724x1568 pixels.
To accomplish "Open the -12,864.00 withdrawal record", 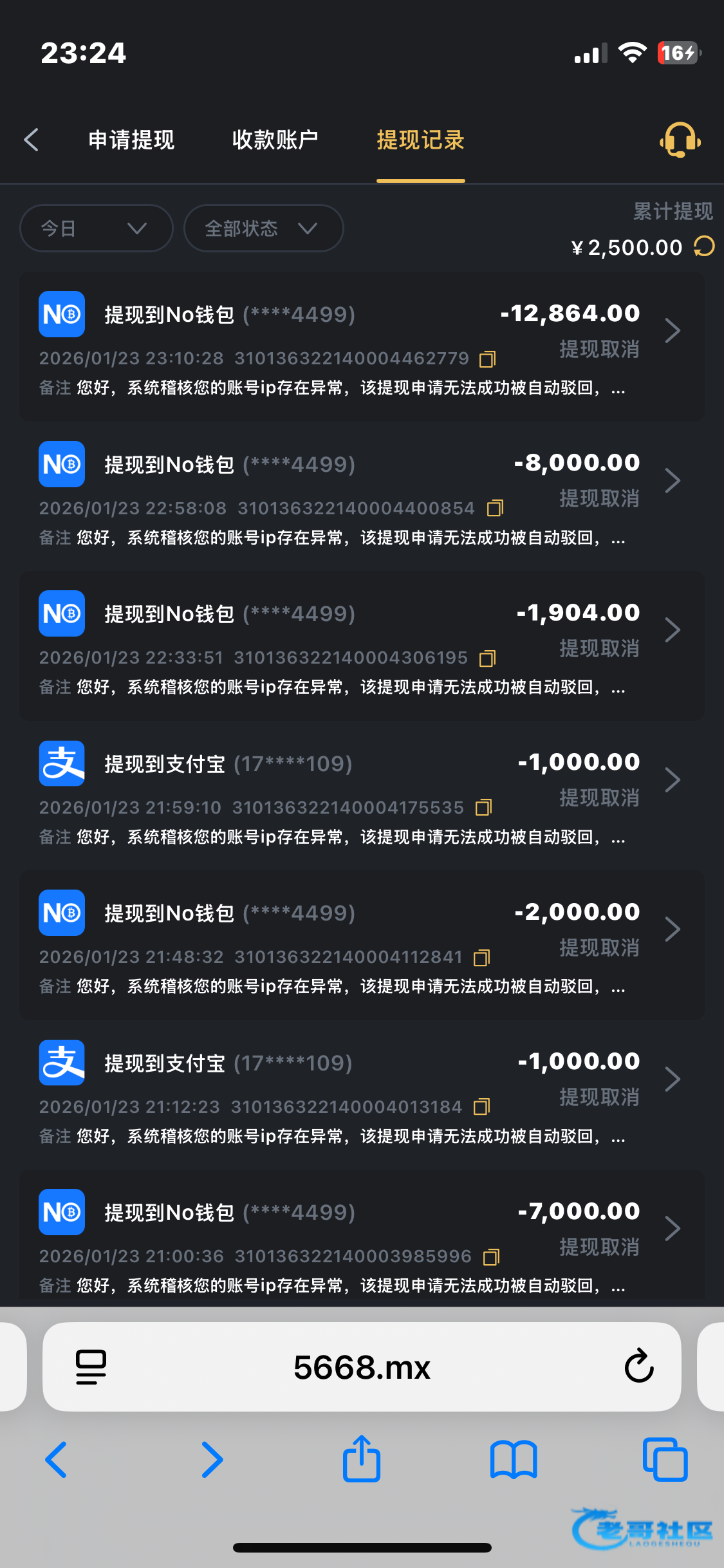I will (672, 331).
